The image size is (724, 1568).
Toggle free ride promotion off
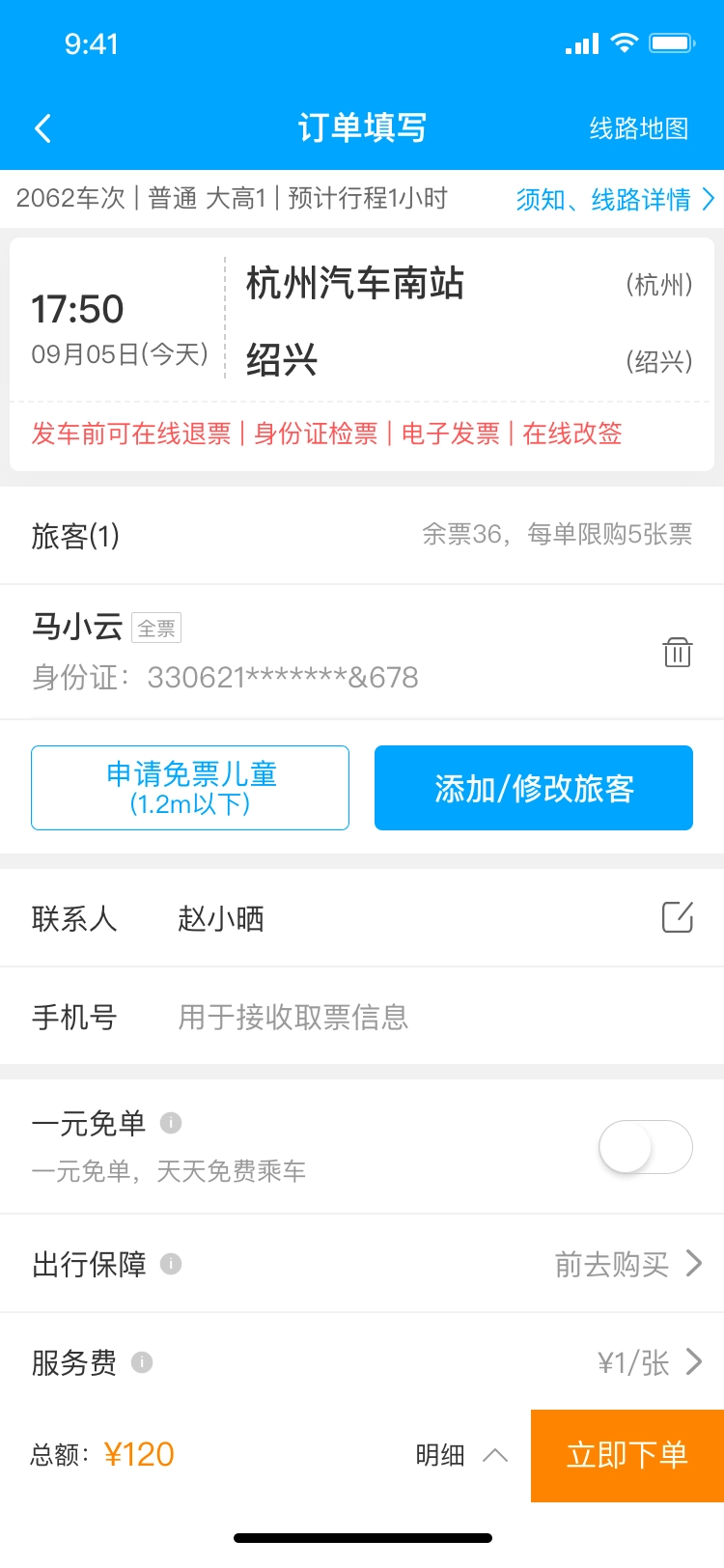coord(644,1146)
